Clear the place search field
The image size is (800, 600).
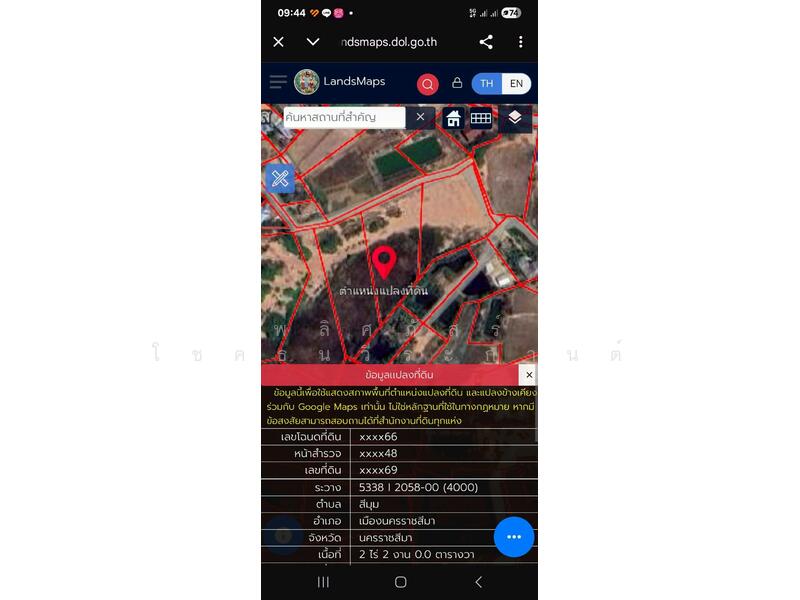click(x=420, y=117)
